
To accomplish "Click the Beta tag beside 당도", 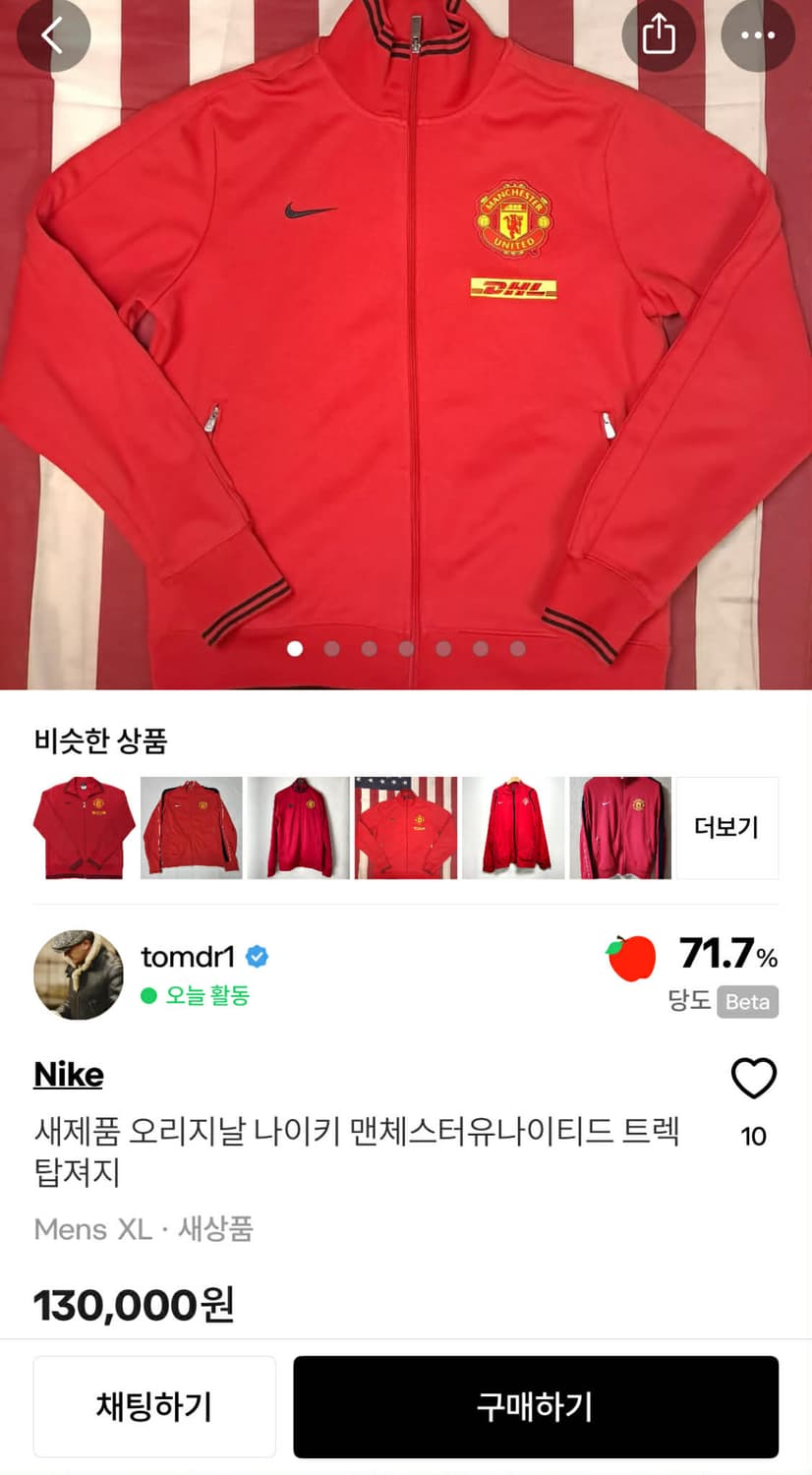I will [x=747, y=1003].
